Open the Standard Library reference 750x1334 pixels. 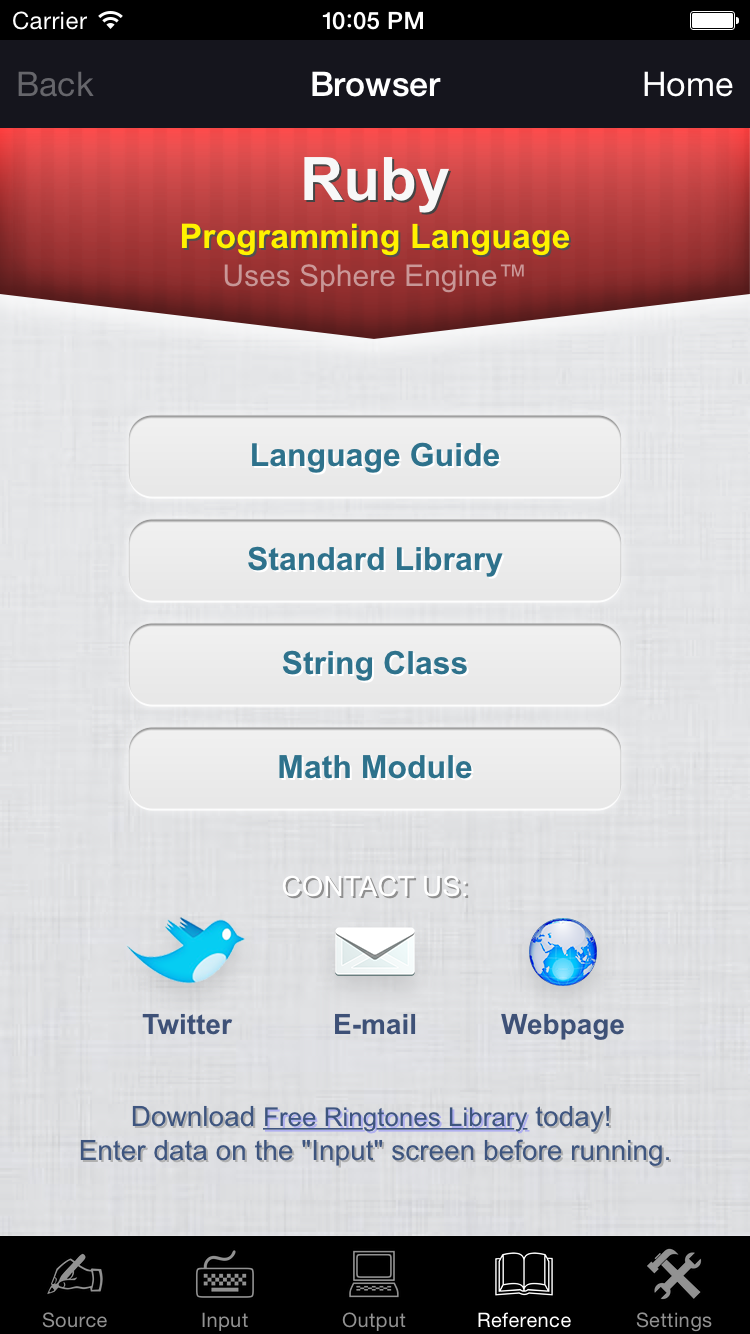[375, 560]
